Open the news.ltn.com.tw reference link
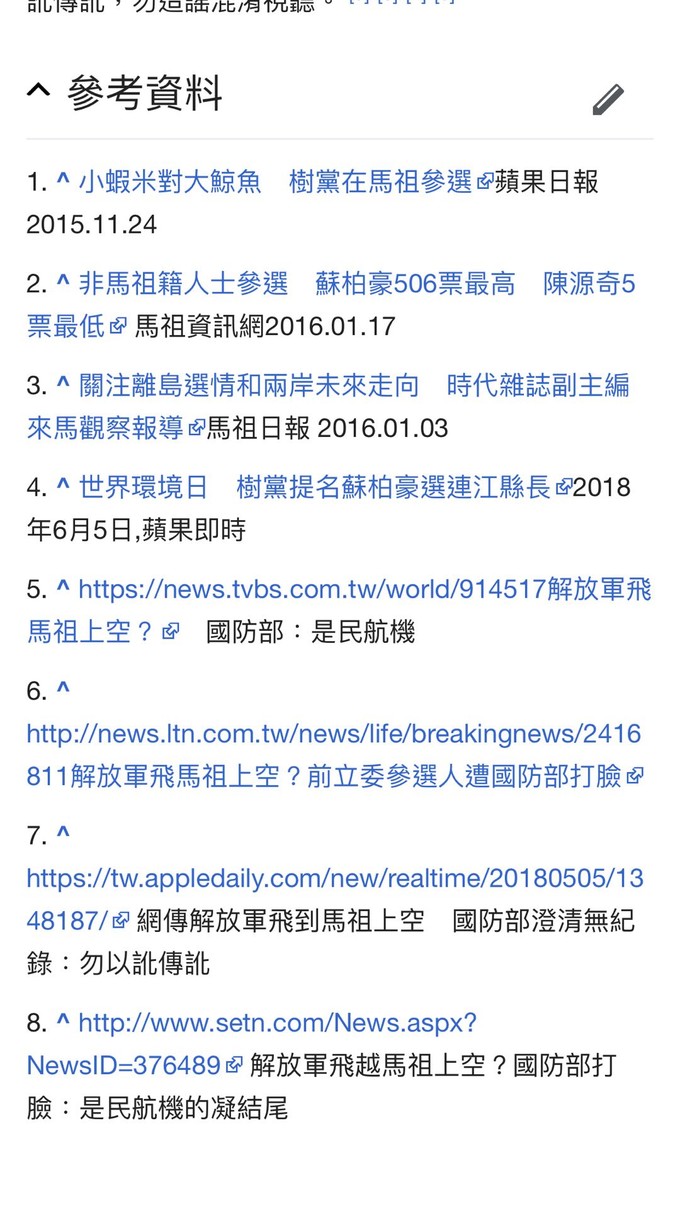Image resolution: width=680 pixels, height=1209 pixels. (335, 755)
